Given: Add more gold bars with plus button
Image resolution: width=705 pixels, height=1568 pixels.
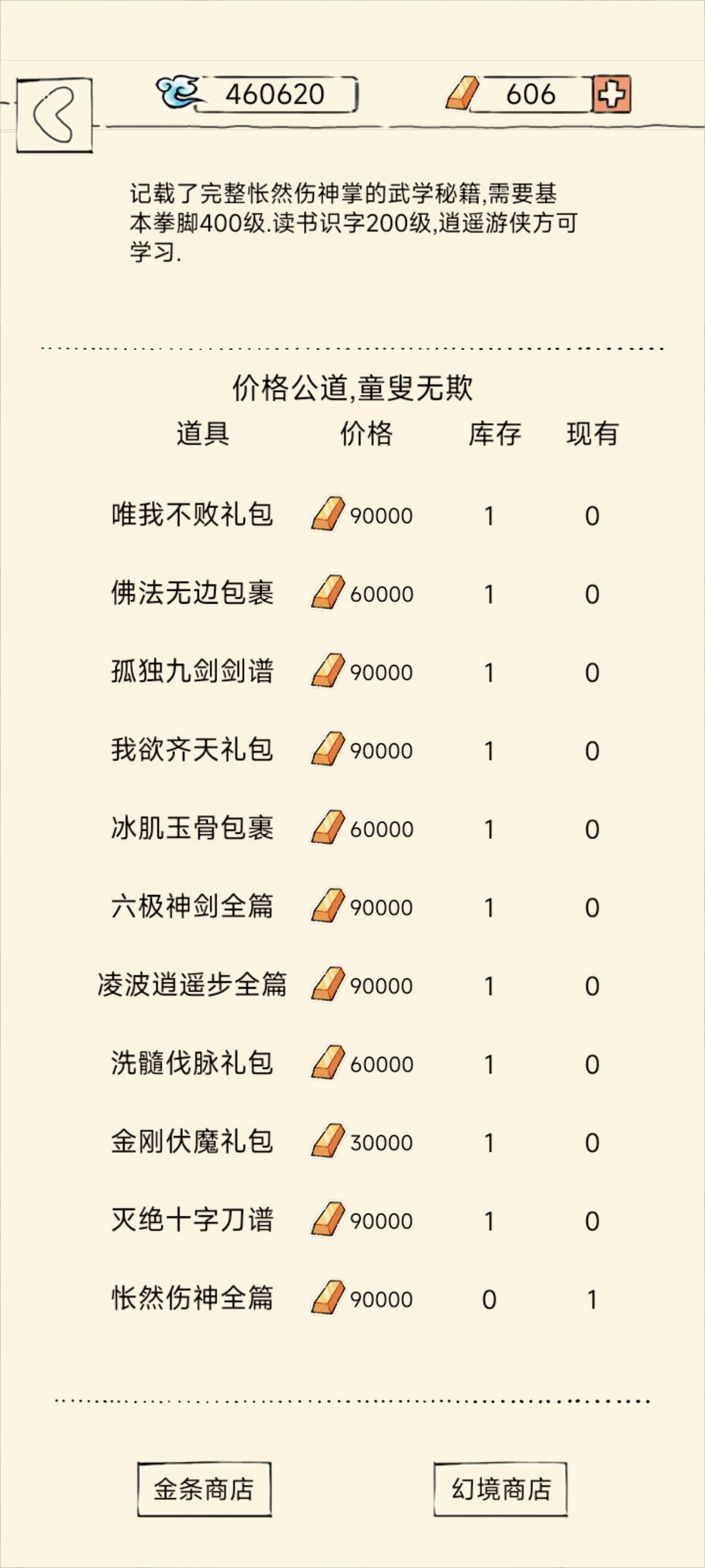Looking at the screenshot, I should [611, 94].
